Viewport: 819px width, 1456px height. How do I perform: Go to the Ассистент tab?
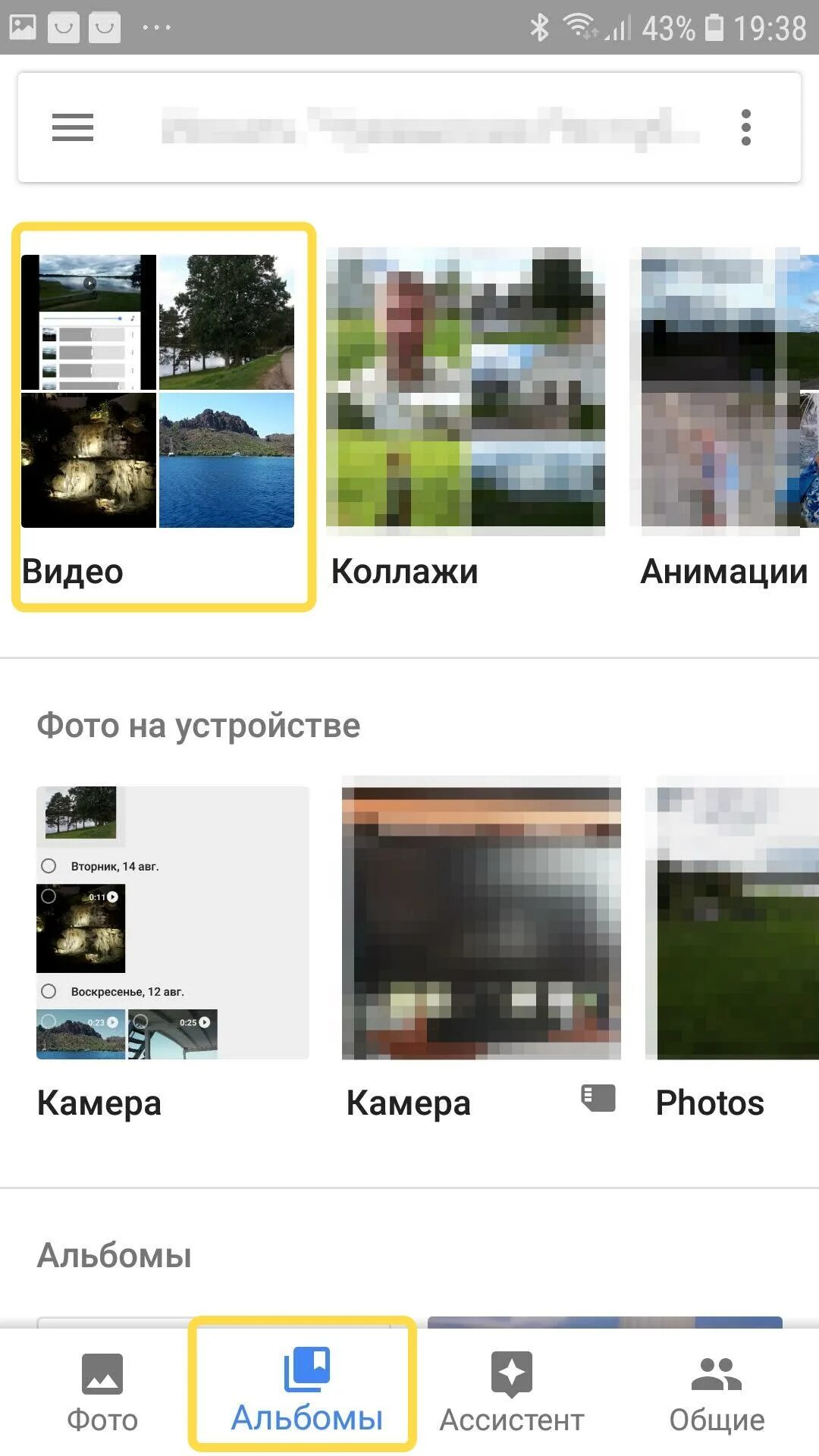512,1392
